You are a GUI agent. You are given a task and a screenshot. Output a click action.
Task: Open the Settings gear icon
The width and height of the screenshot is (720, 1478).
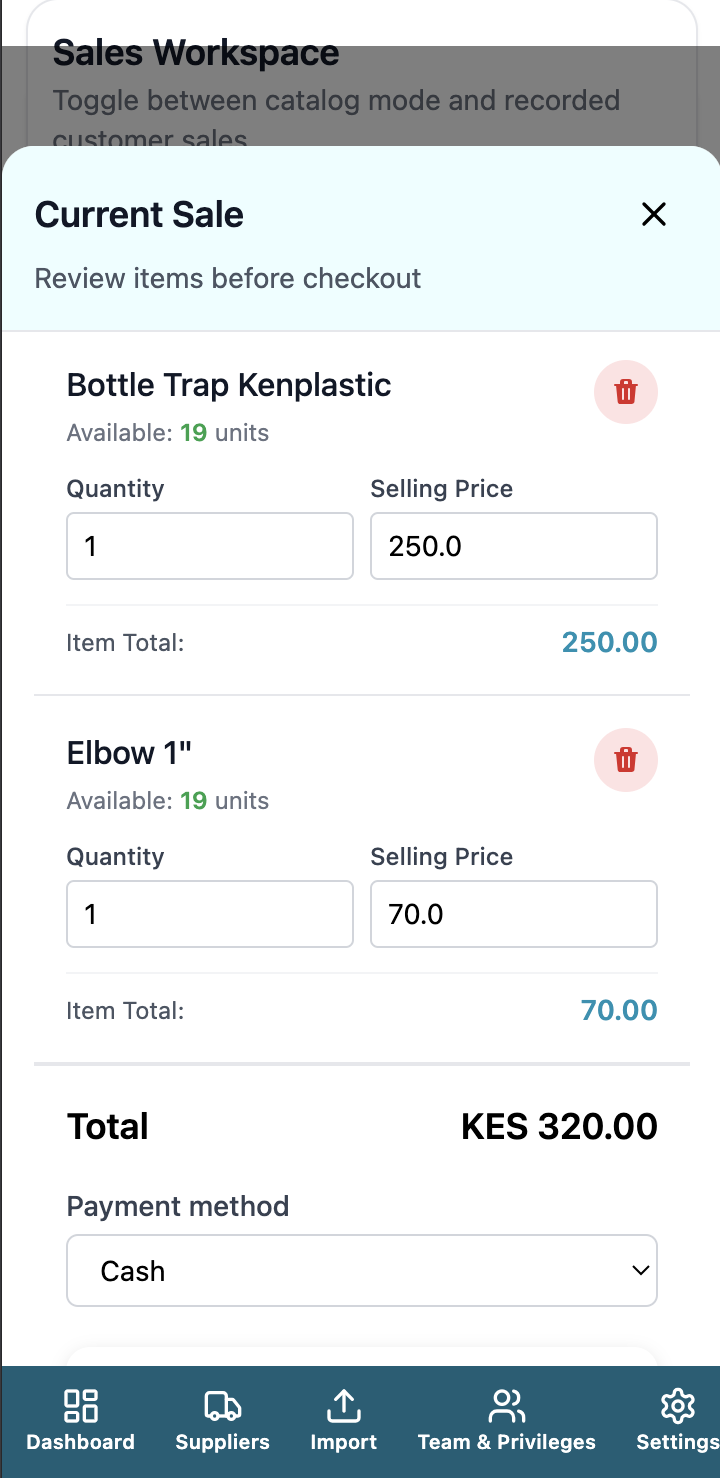pyautogui.click(x=677, y=1405)
